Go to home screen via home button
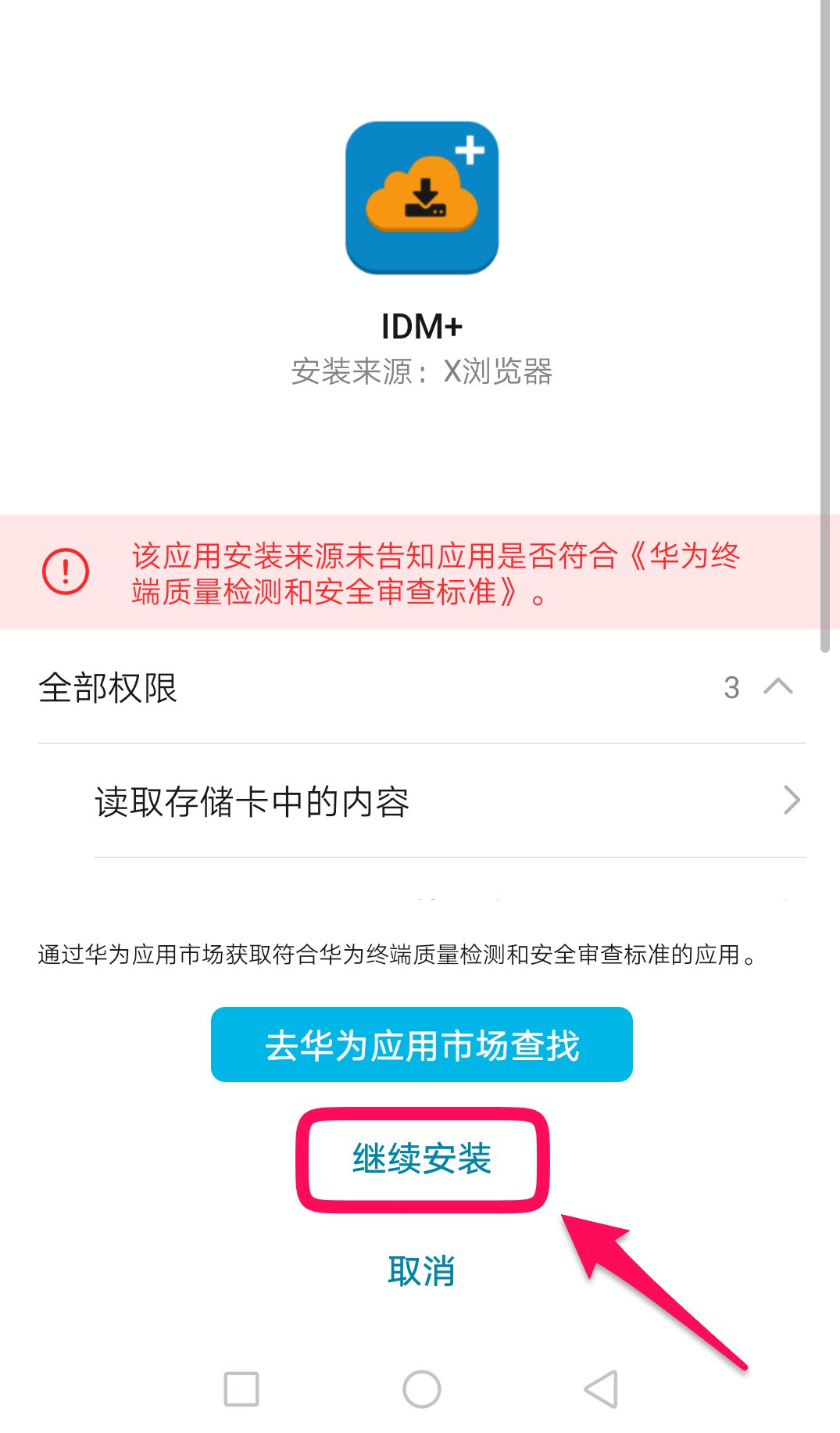This screenshot has width=840, height=1433. tap(422, 1389)
